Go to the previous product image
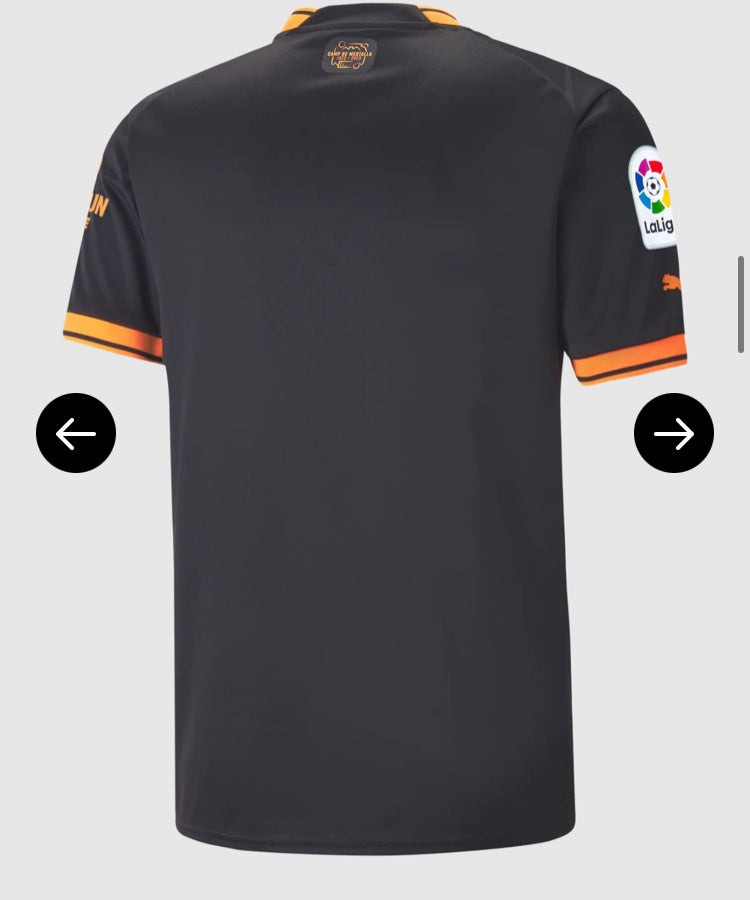Screen dimensions: 750x900 [76, 433]
